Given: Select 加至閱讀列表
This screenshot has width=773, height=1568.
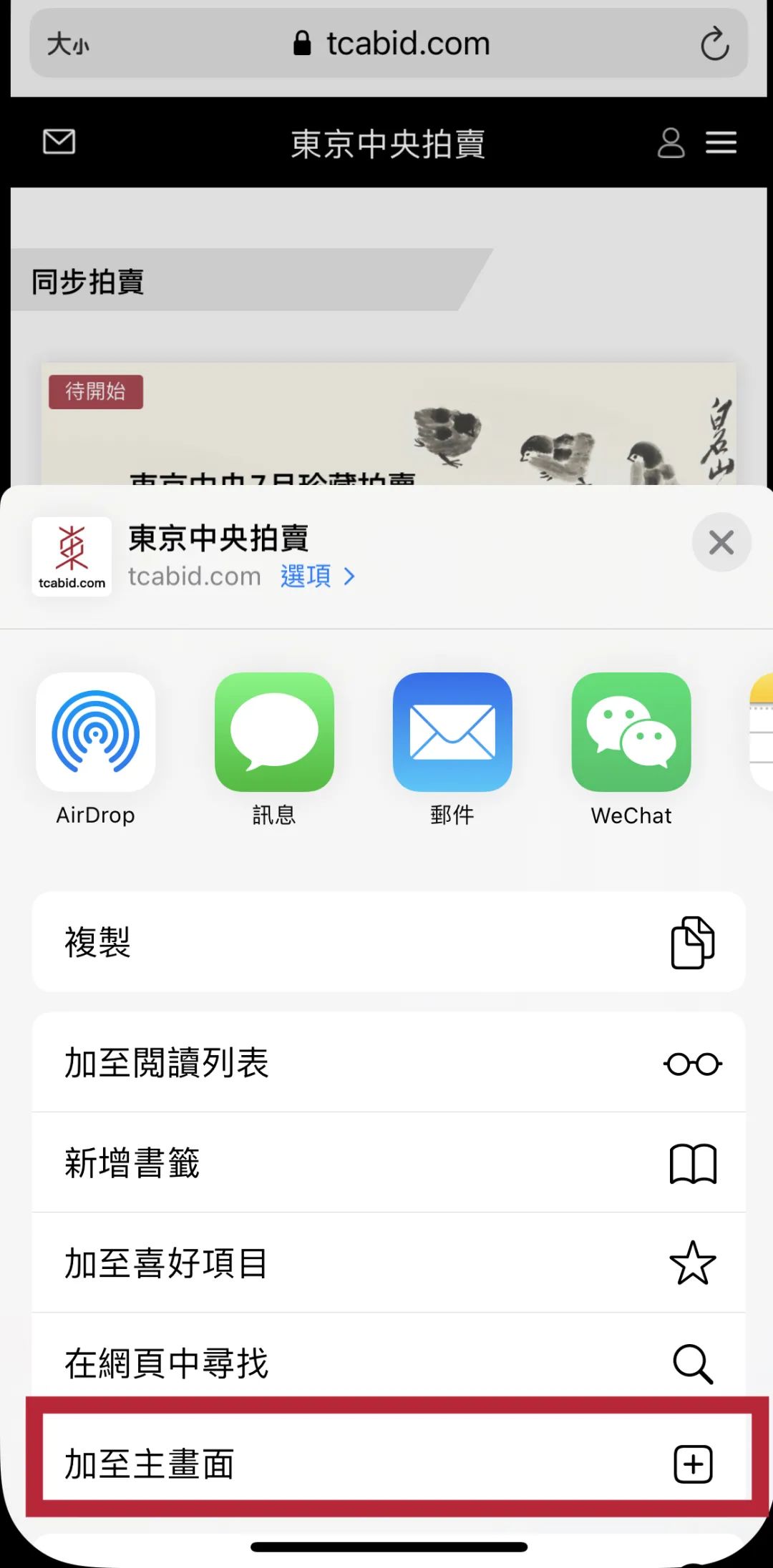Looking at the screenshot, I should 388,1062.
